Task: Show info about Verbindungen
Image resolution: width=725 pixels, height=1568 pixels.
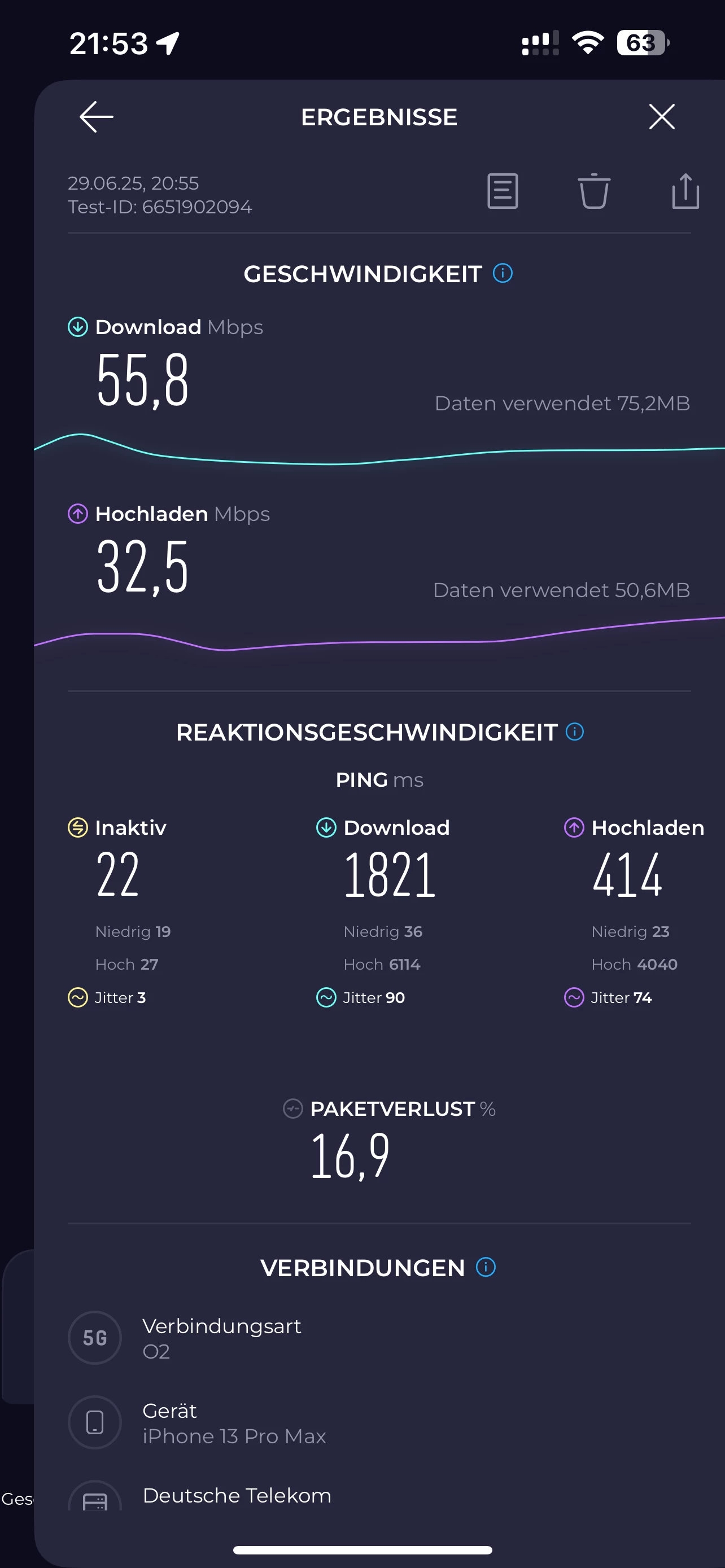Action: [x=485, y=1267]
